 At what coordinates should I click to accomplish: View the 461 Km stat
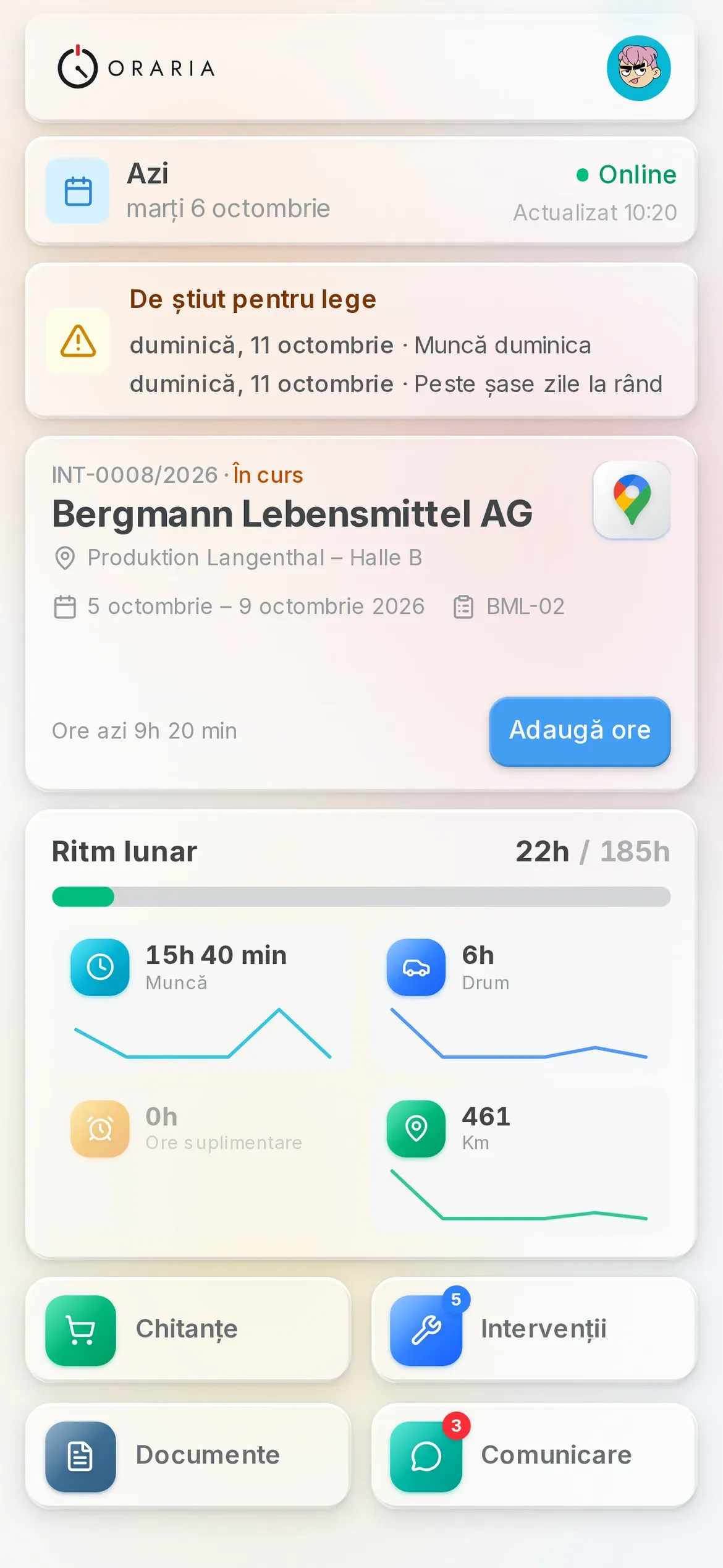[519, 1162]
